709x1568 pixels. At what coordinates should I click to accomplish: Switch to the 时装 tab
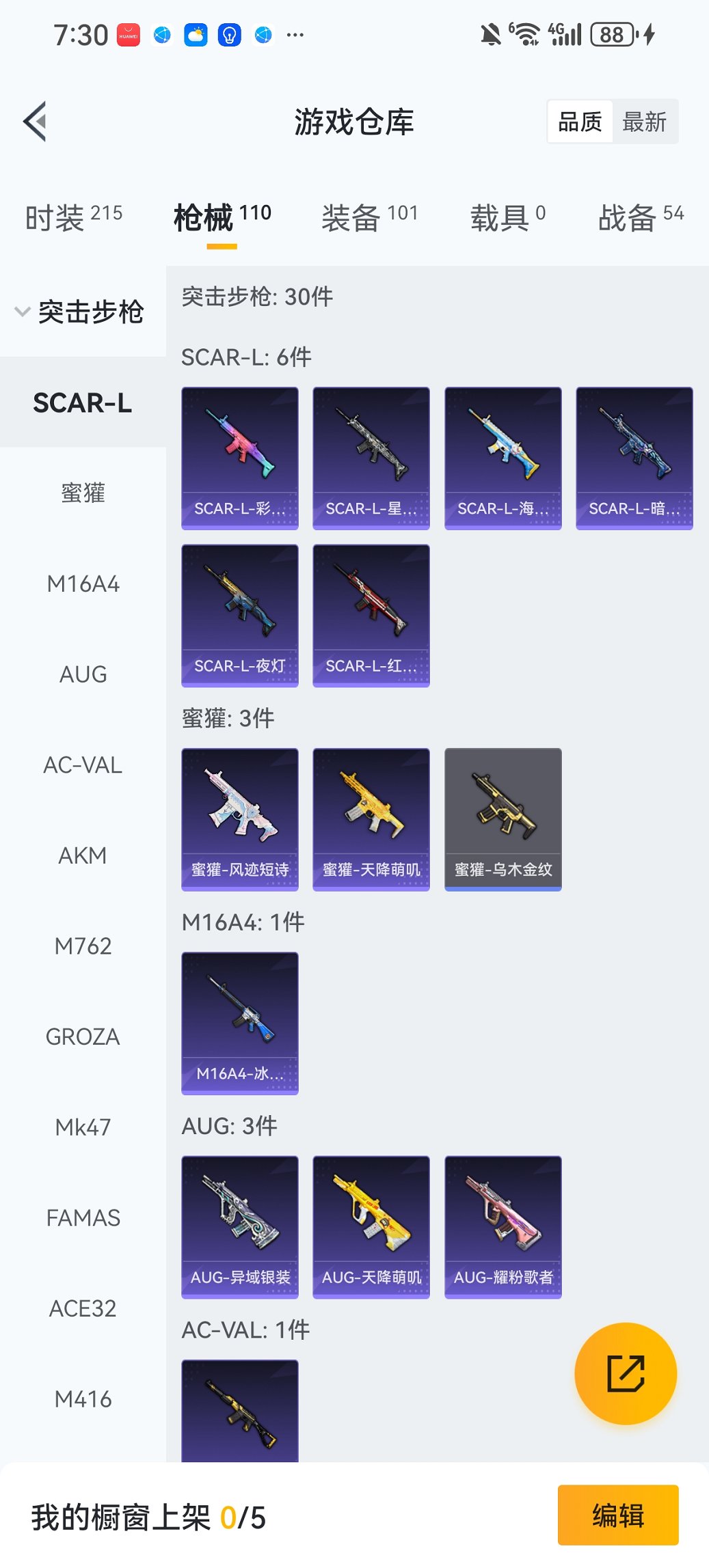pos(74,217)
